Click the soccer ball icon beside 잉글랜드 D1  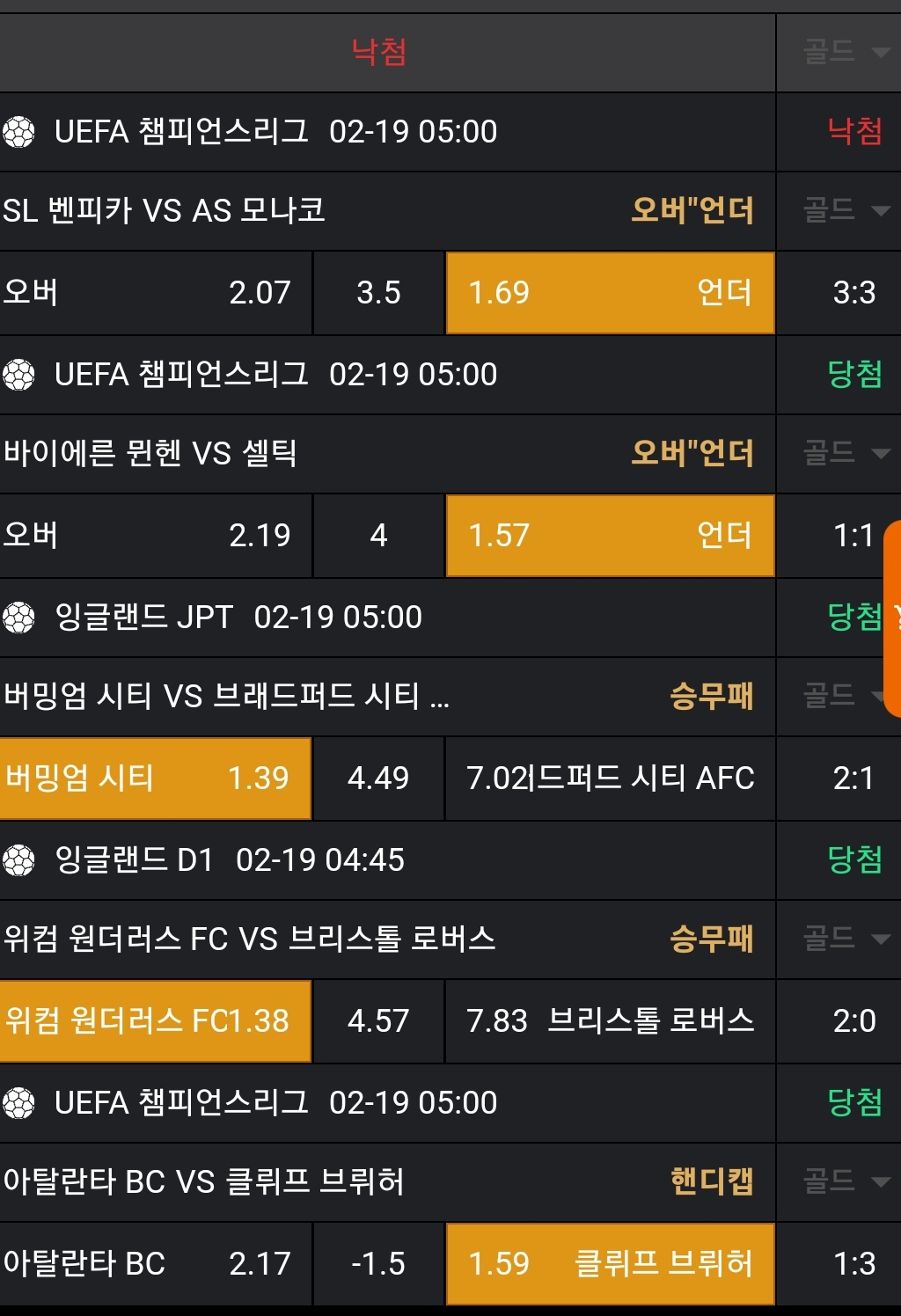coord(19,861)
